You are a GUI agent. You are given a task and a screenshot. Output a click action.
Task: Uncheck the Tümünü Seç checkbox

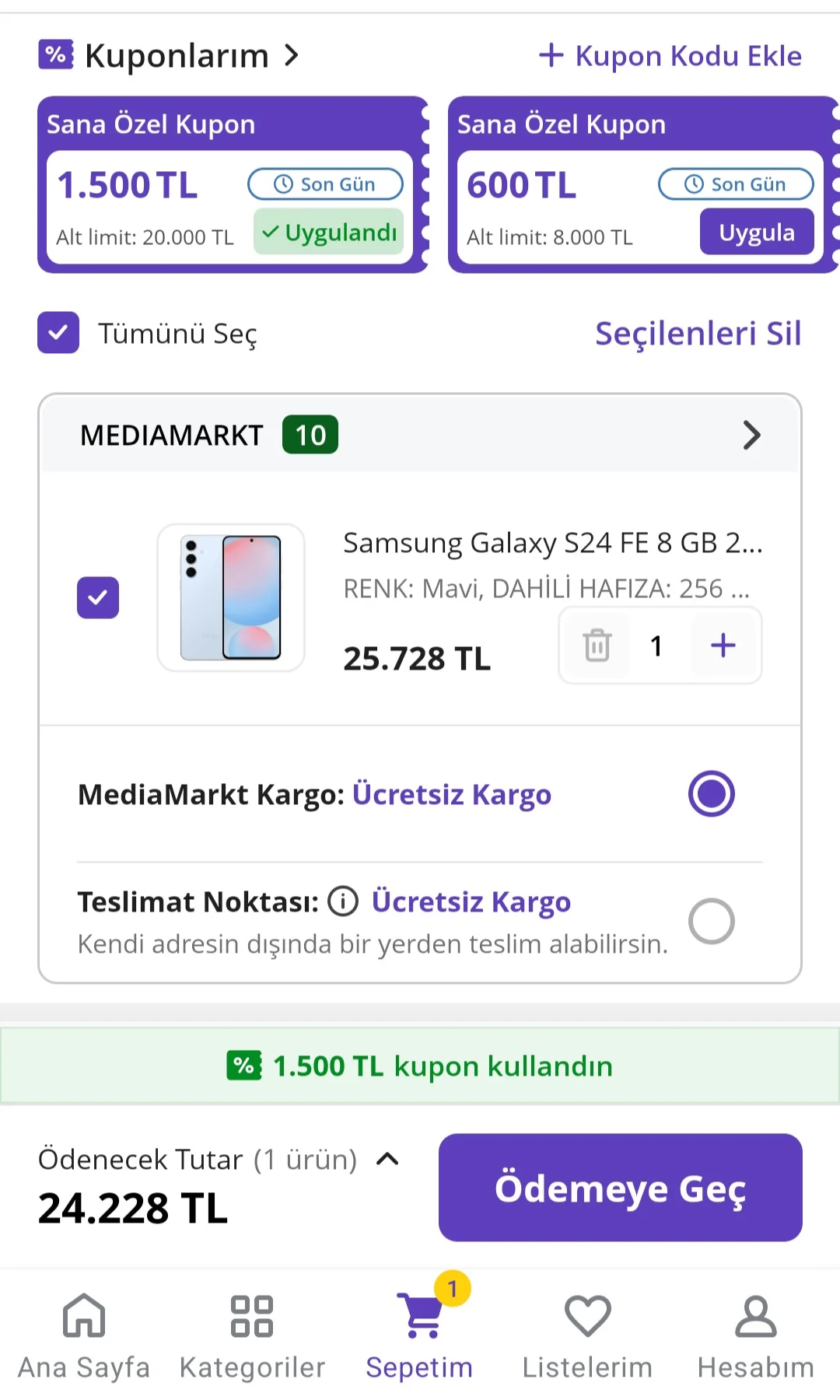(x=58, y=333)
